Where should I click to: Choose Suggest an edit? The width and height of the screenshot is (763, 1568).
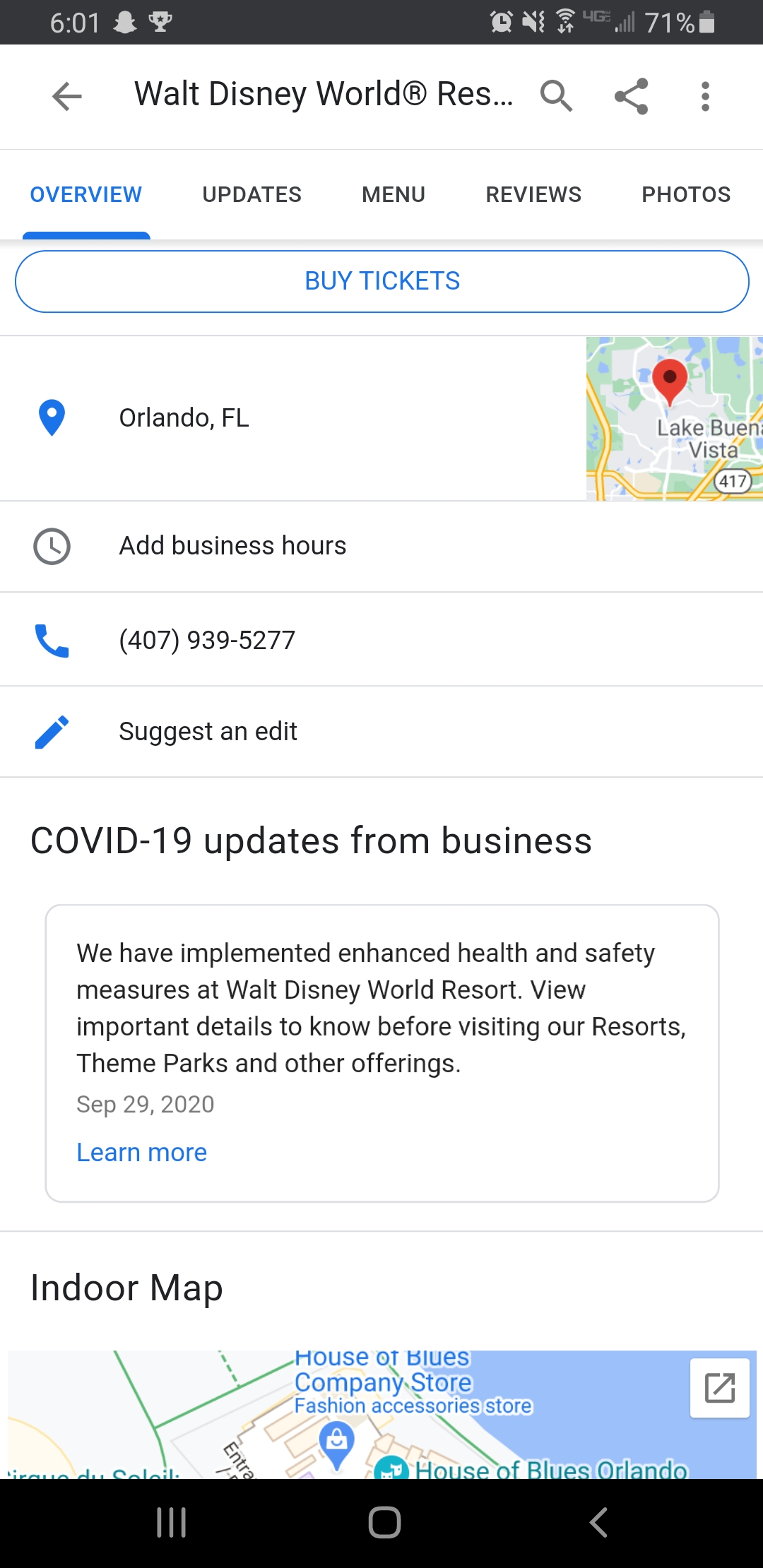381,732
